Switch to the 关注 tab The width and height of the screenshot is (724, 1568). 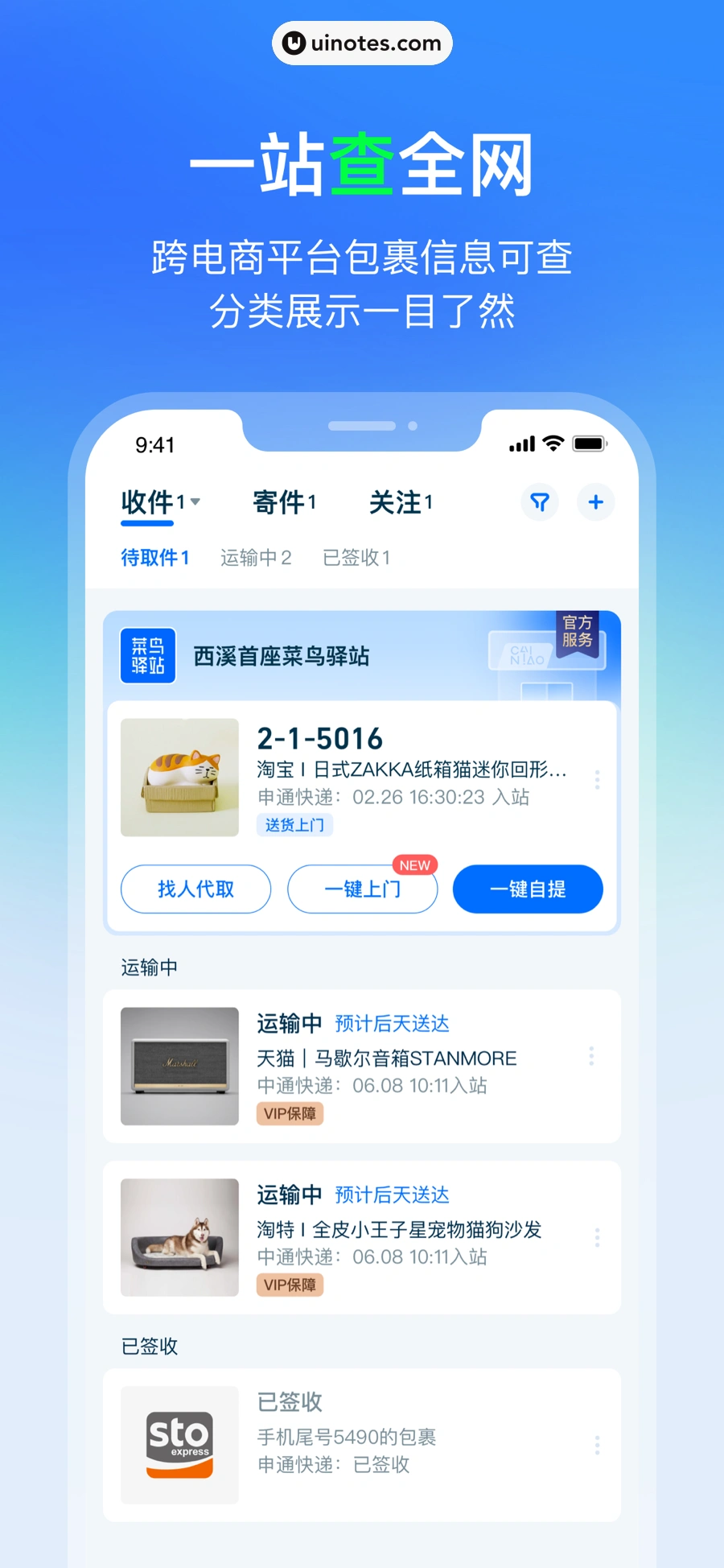pos(400,502)
